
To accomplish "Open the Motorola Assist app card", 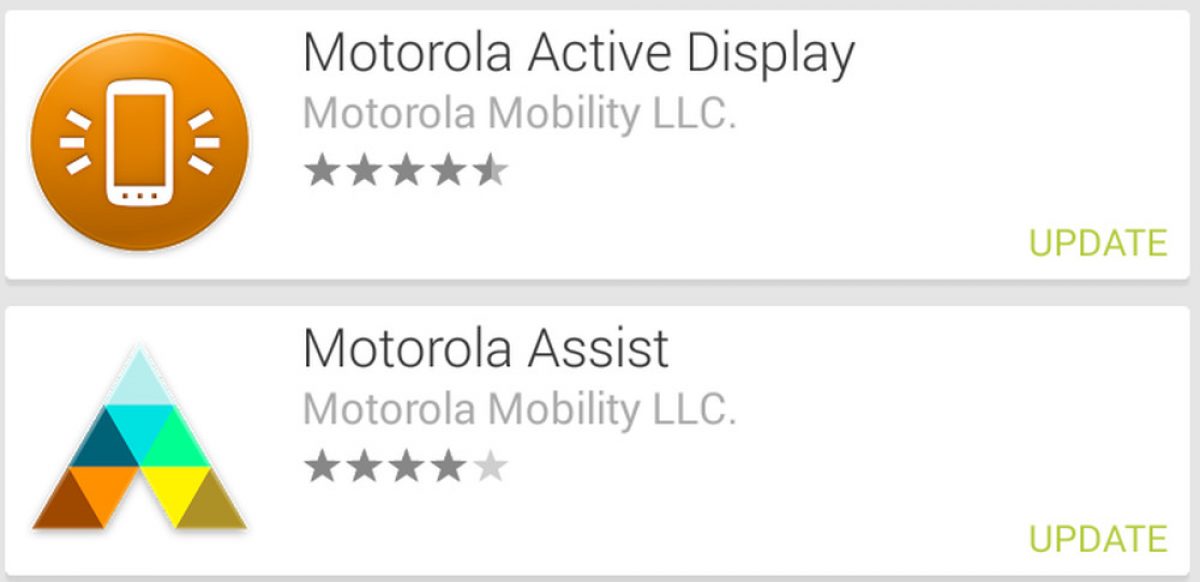I will click(486, 349).
